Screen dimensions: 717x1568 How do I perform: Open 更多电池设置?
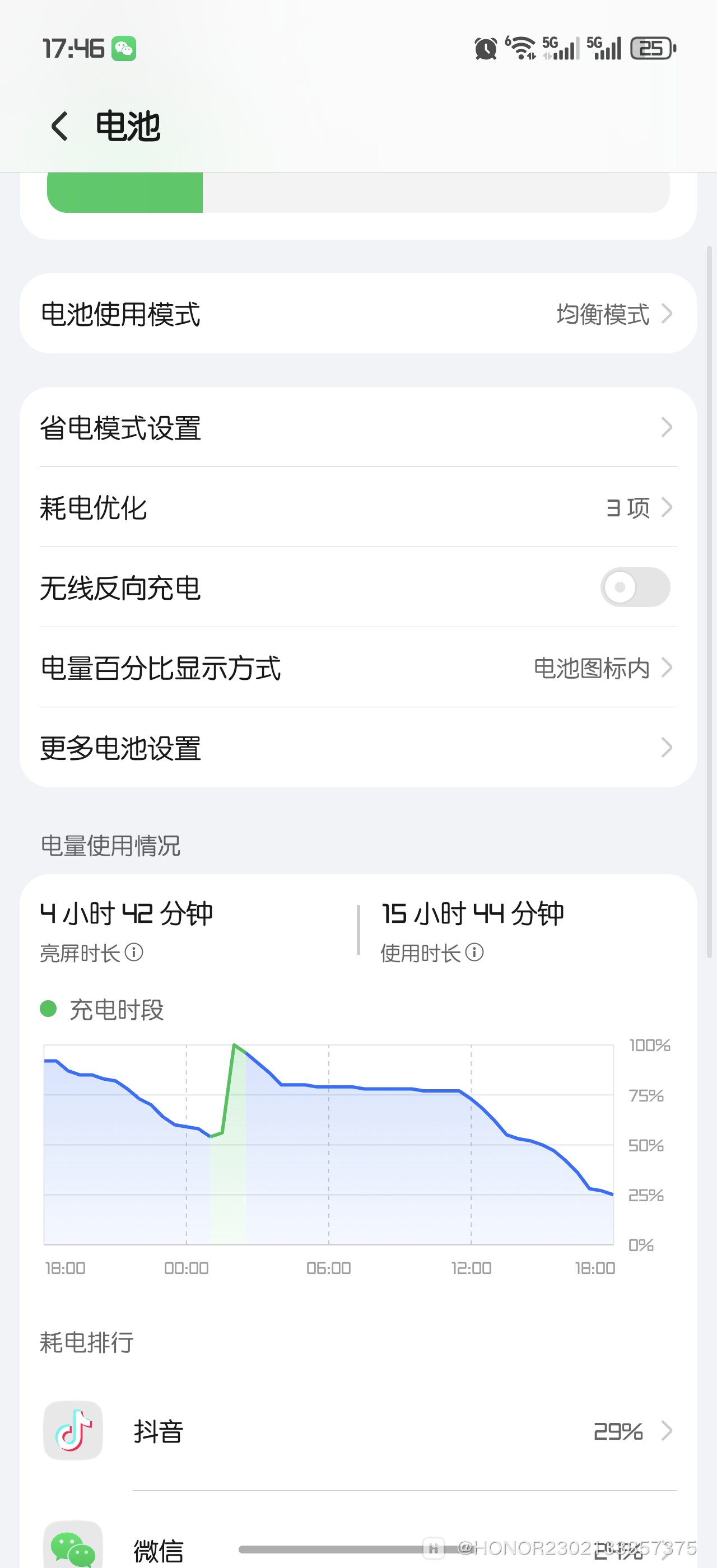tap(358, 748)
